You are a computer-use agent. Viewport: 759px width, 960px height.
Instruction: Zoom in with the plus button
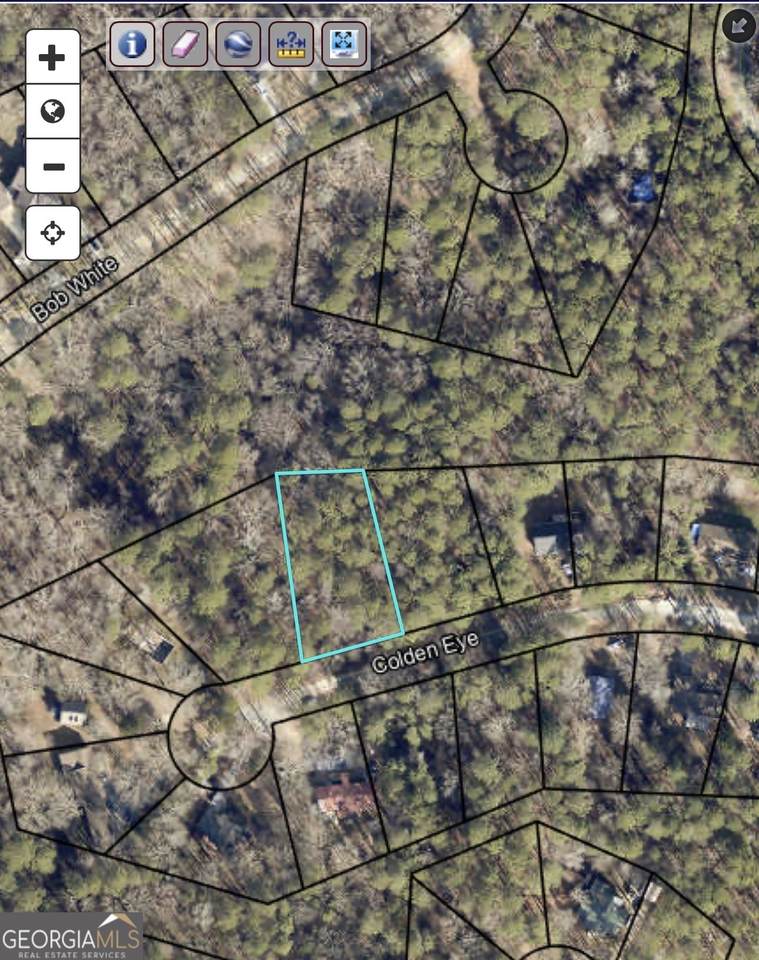tap(52, 57)
